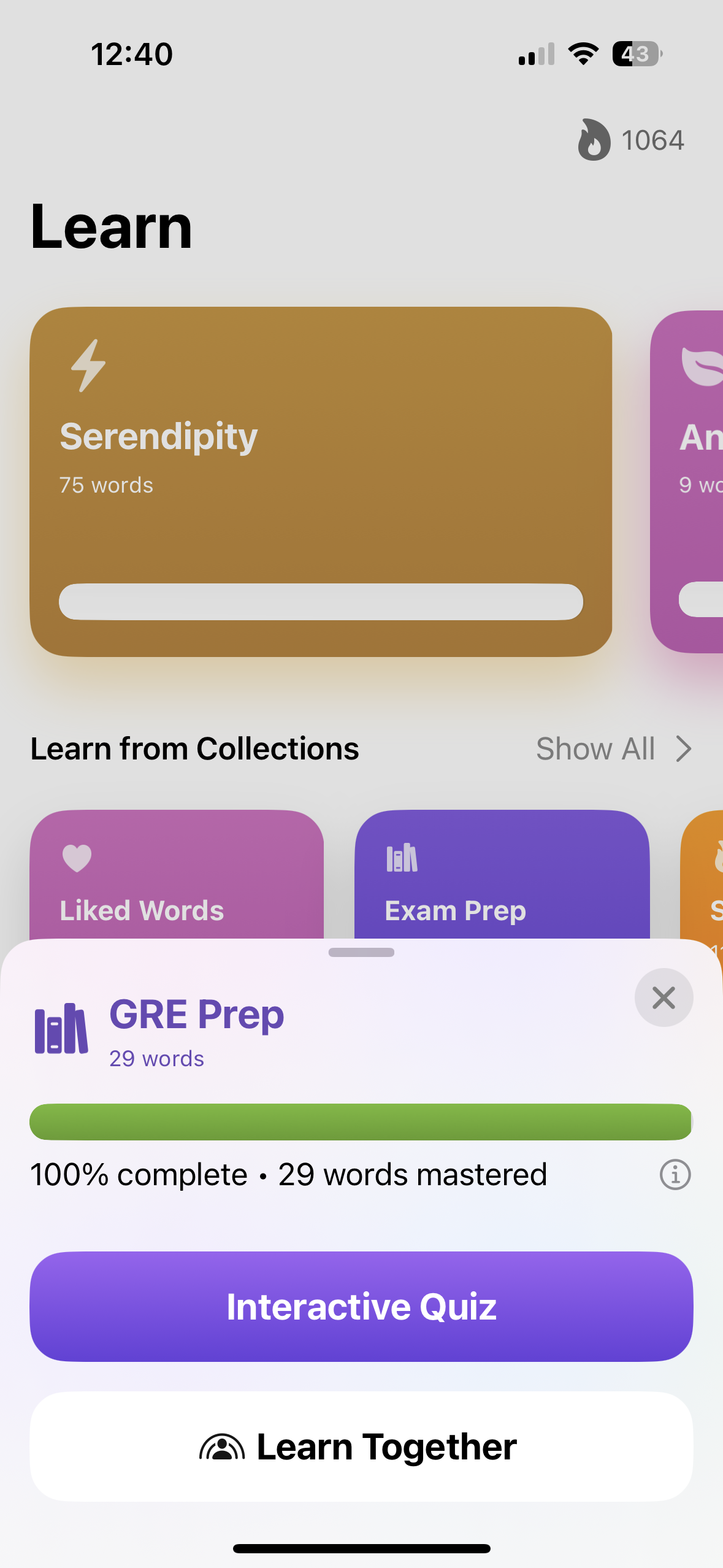Screen dimensions: 723x1568
Task: Open the Serendipity word set
Action: click(x=321, y=482)
